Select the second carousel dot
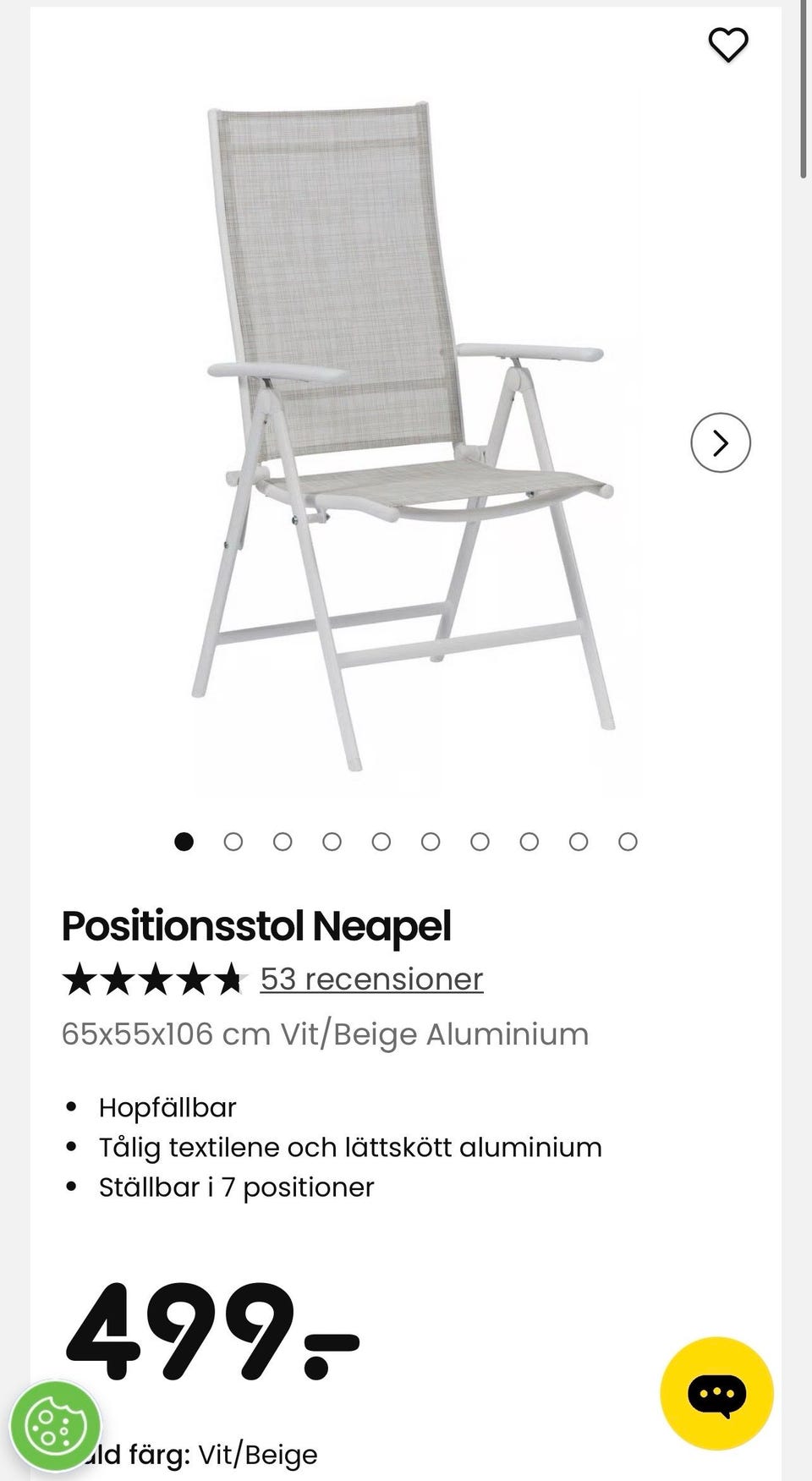 click(x=233, y=842)
